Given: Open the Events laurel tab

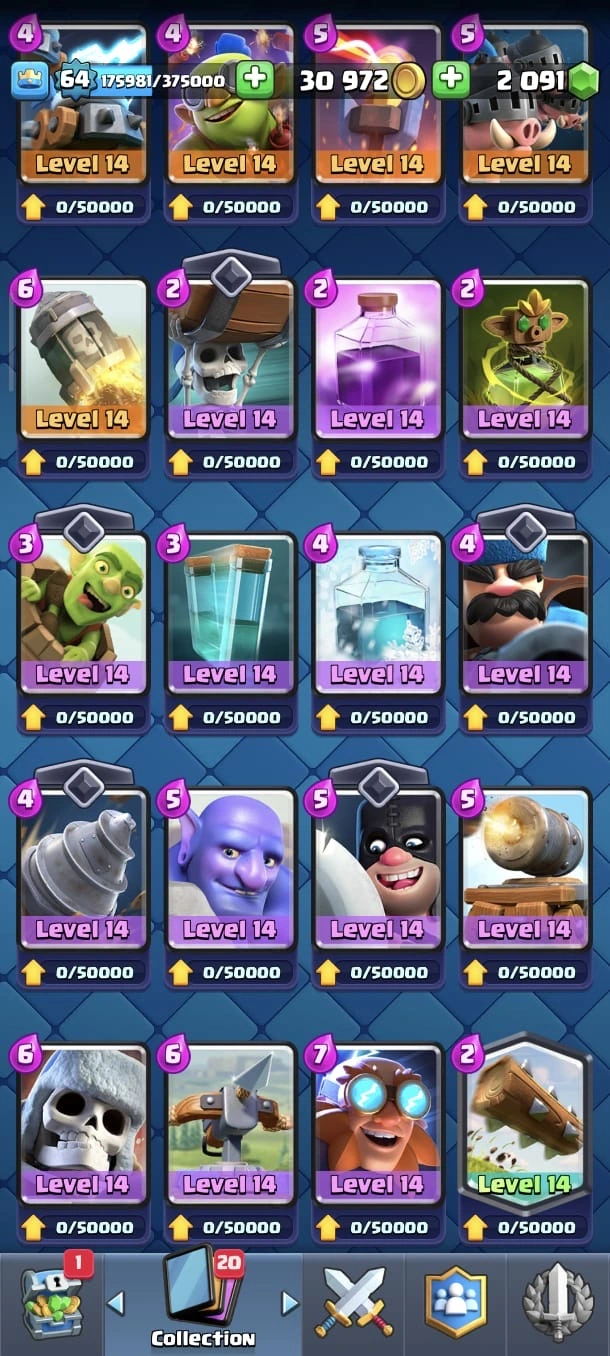Looking at the screenshot, I should point(558,1300).
